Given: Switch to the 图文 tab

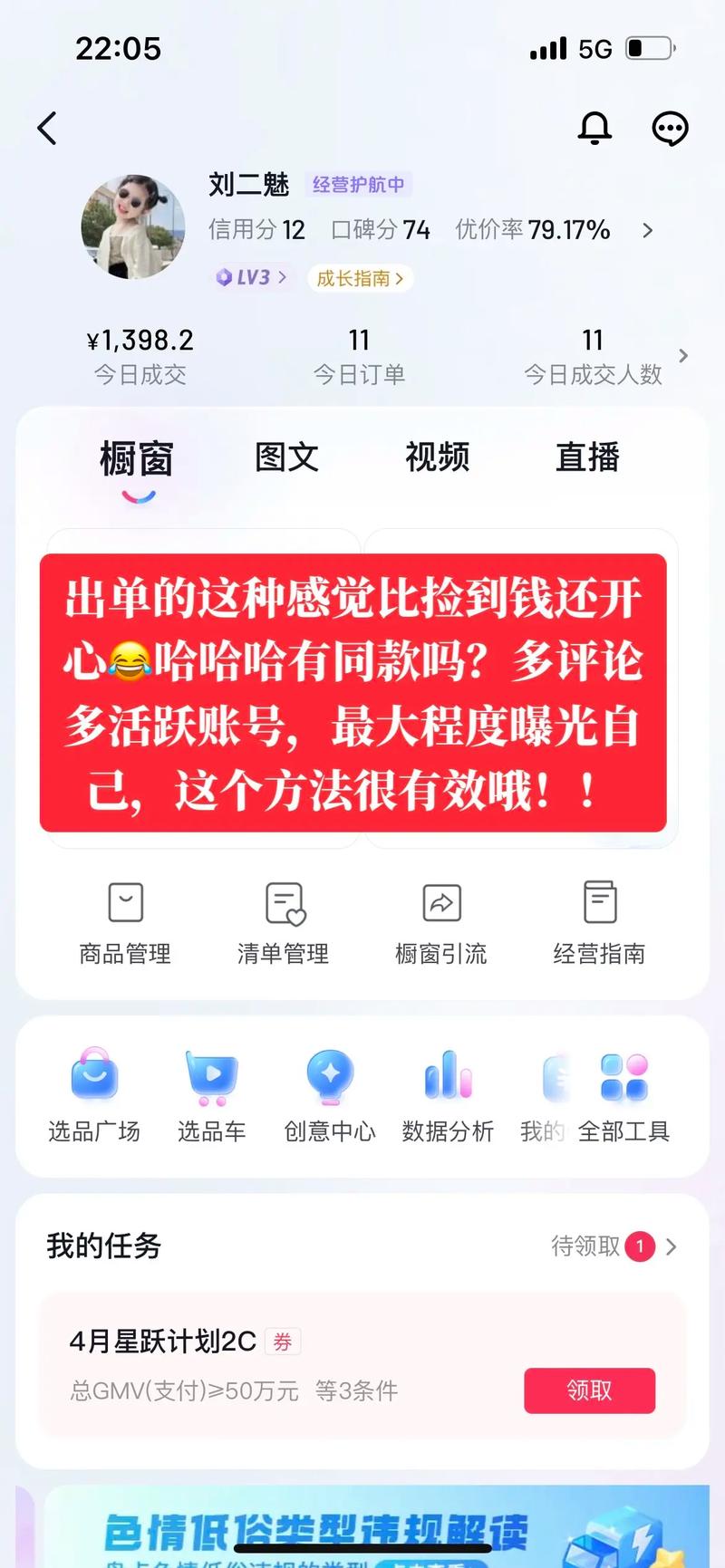Looking at the screenshot, I should 286,457.
